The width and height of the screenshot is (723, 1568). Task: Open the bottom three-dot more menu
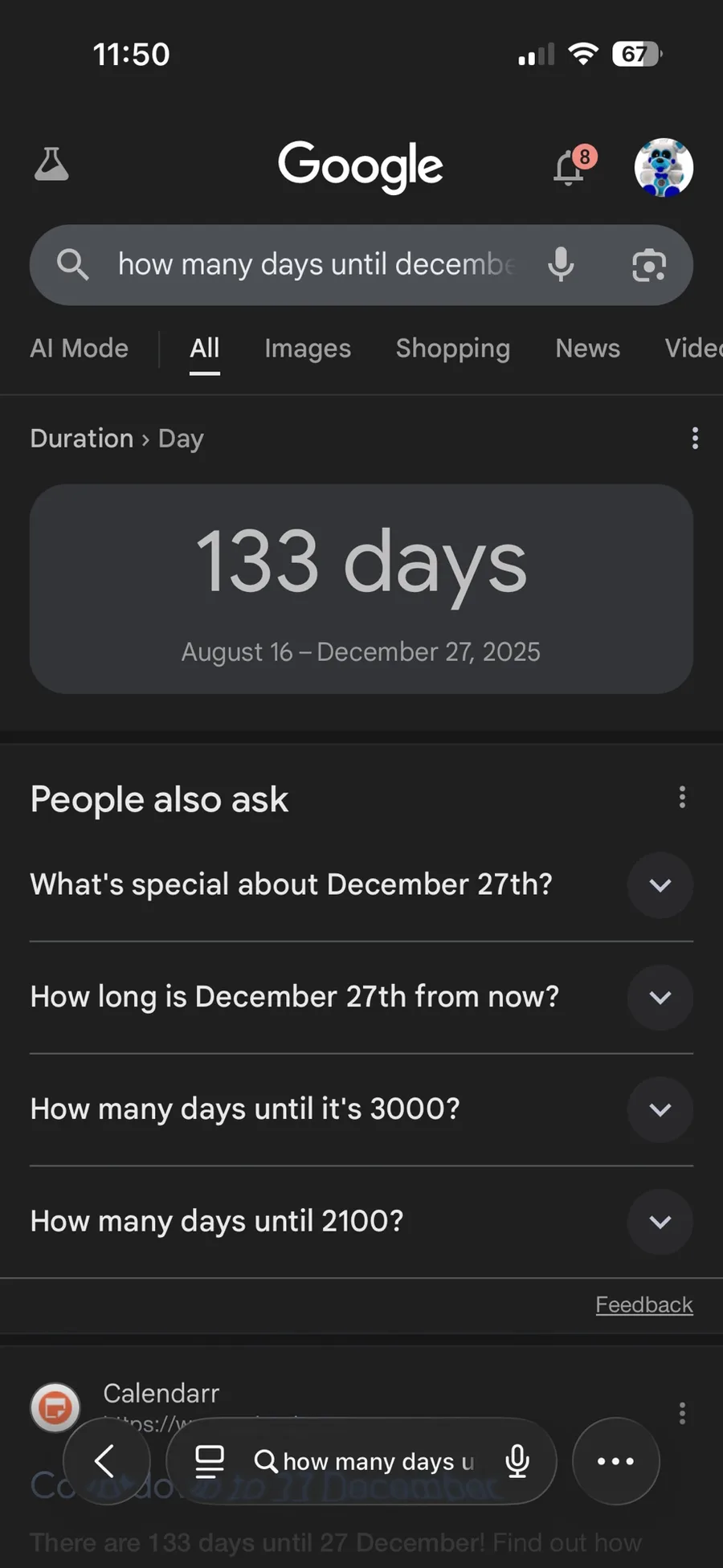(x=615, y=1461)
